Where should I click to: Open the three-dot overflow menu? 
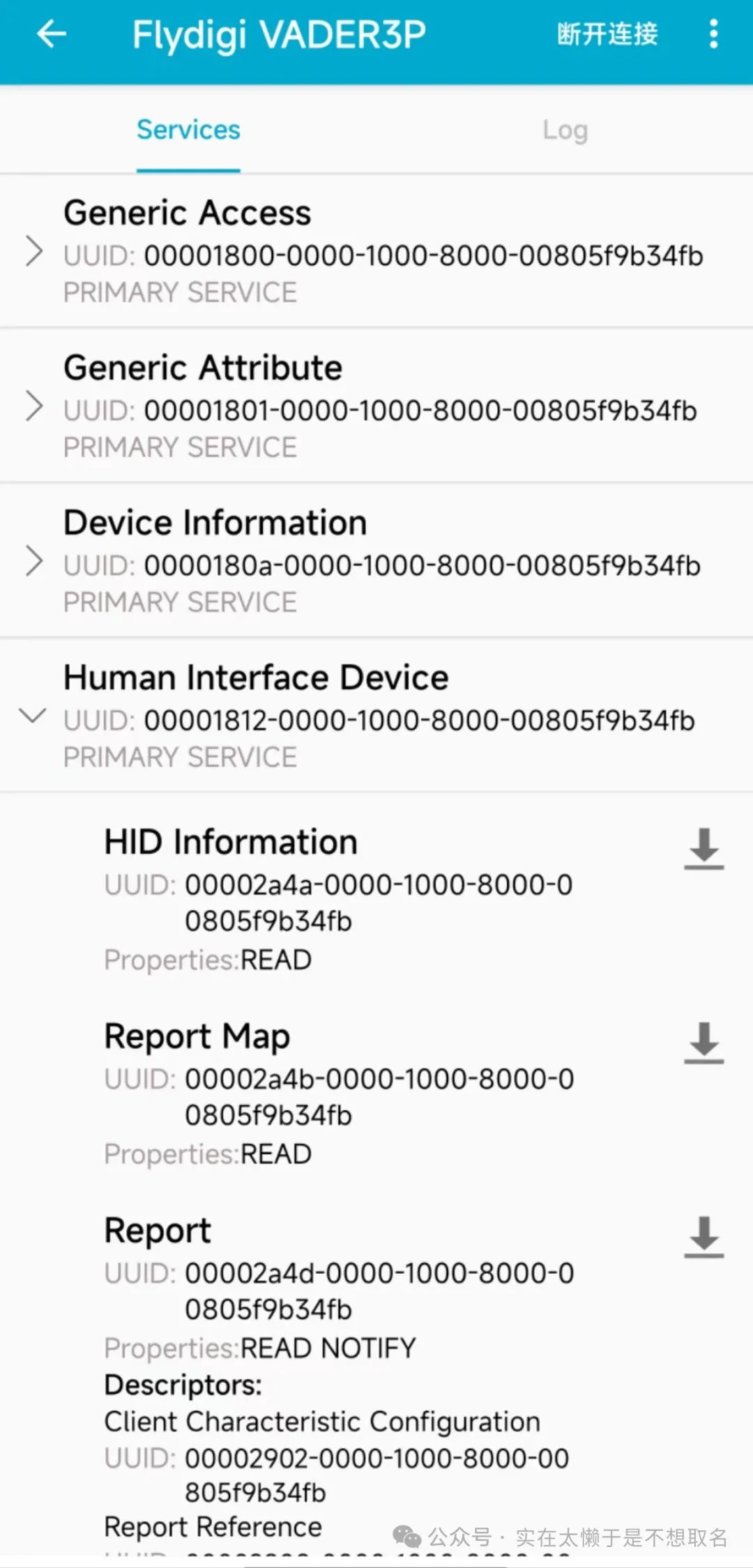pos(713,33)
